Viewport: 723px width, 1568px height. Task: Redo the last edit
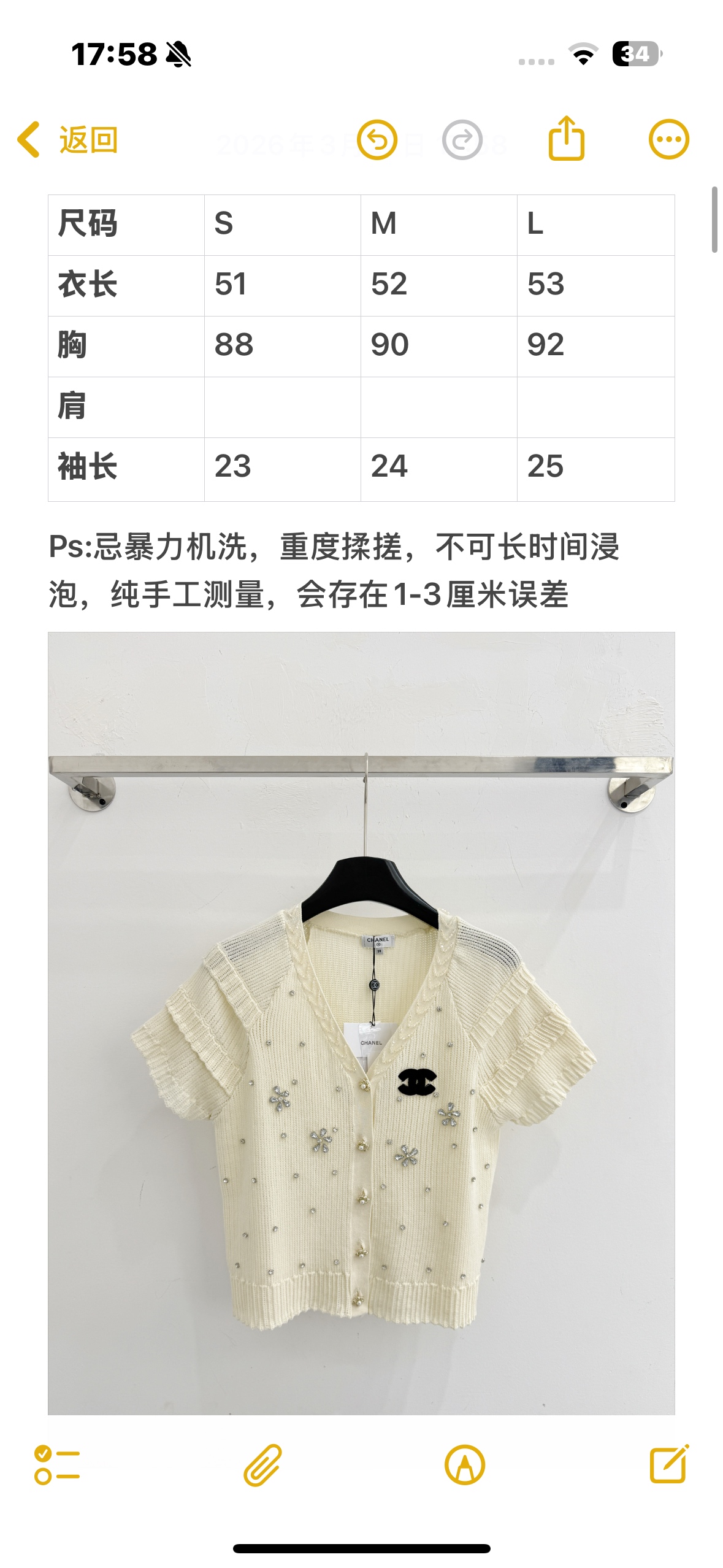point(462,140)
